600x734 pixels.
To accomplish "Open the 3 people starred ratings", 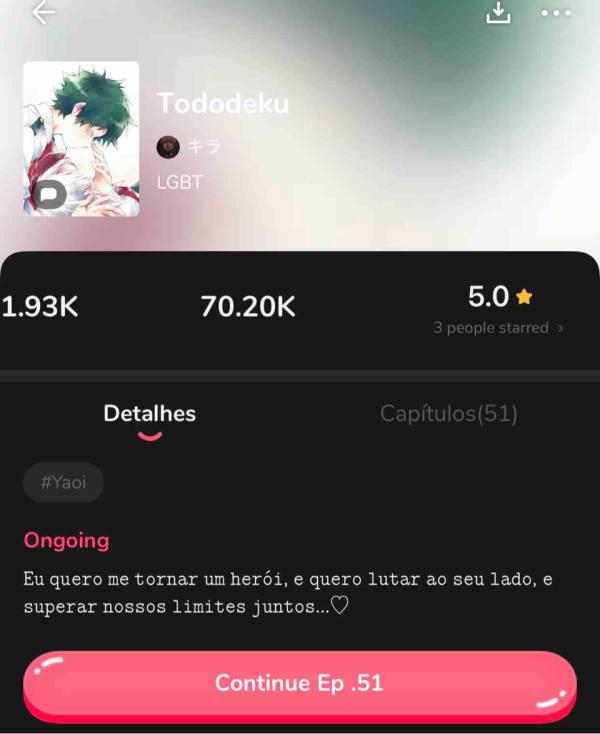I will [497, 328].
